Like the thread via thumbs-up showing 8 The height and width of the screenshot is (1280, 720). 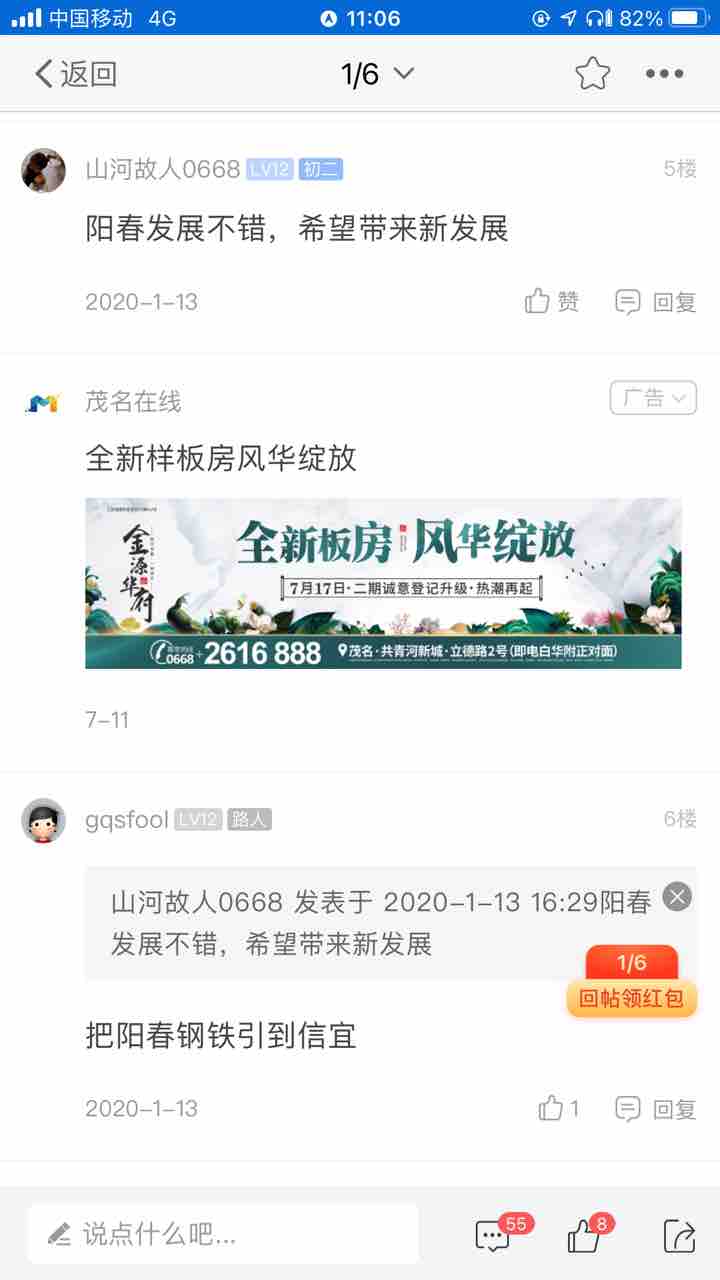[x=585, y=1236]
